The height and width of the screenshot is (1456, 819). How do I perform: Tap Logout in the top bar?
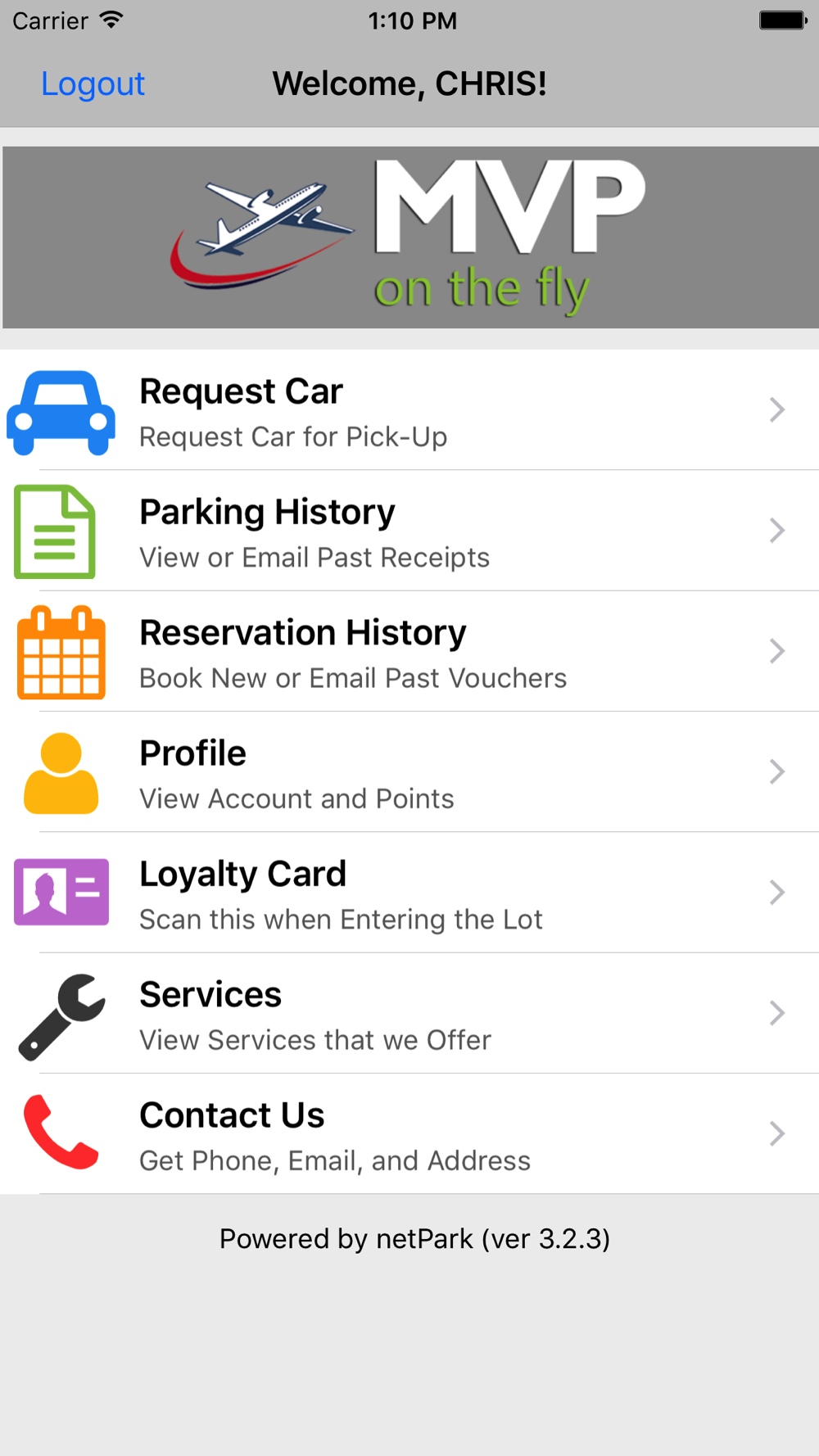[x=93, y=84]
